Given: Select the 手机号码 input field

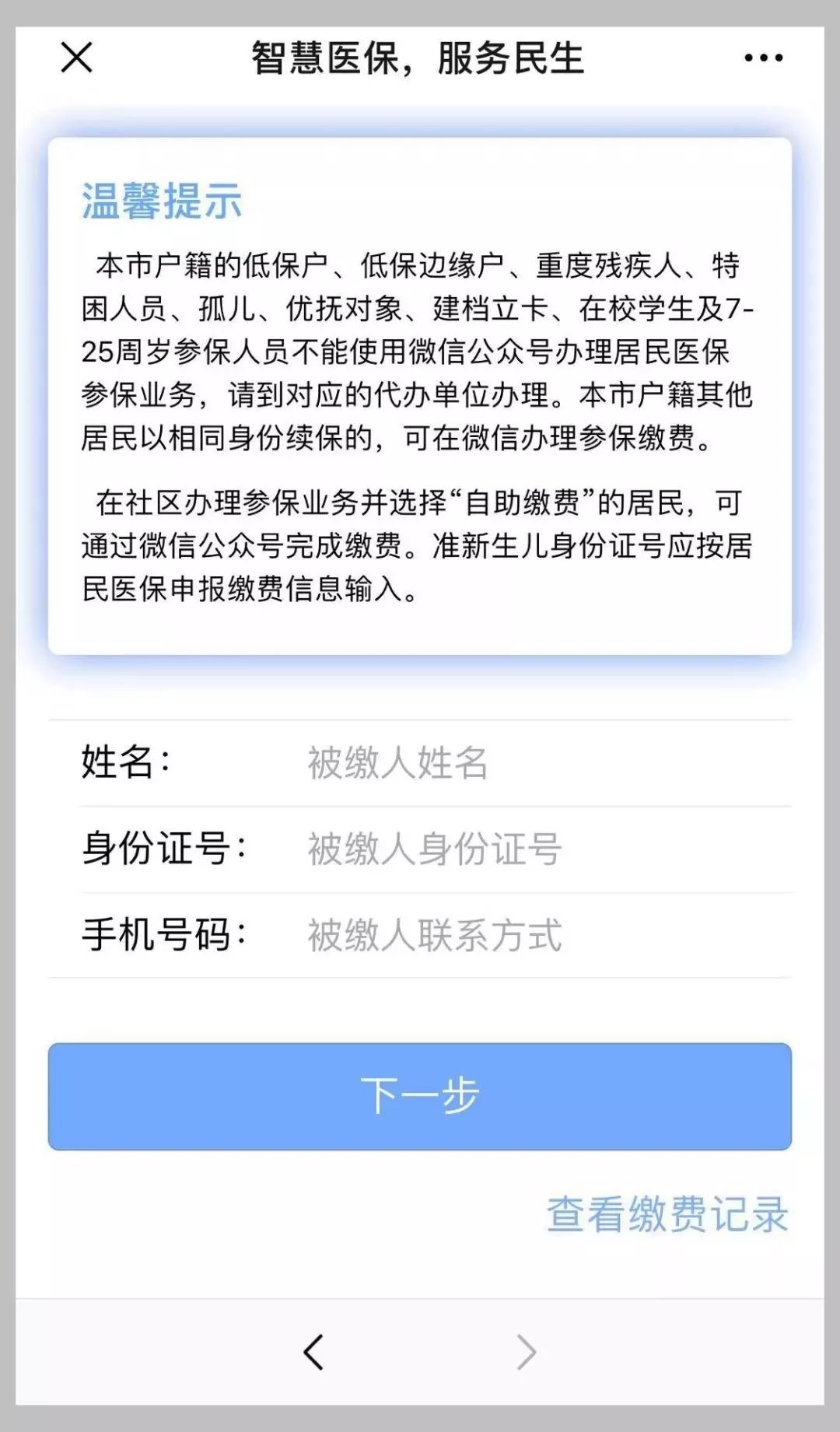Looking at the screenshot, I should [537, 935].
